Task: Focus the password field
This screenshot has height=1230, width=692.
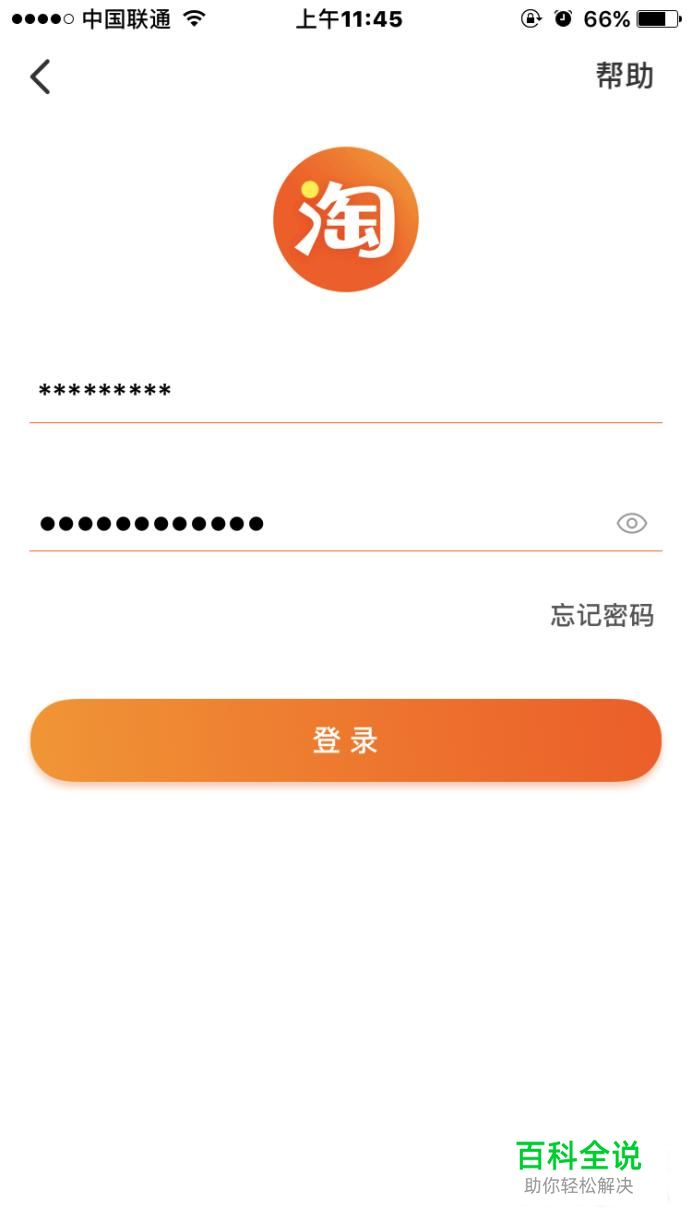Action: pos(320,523)
